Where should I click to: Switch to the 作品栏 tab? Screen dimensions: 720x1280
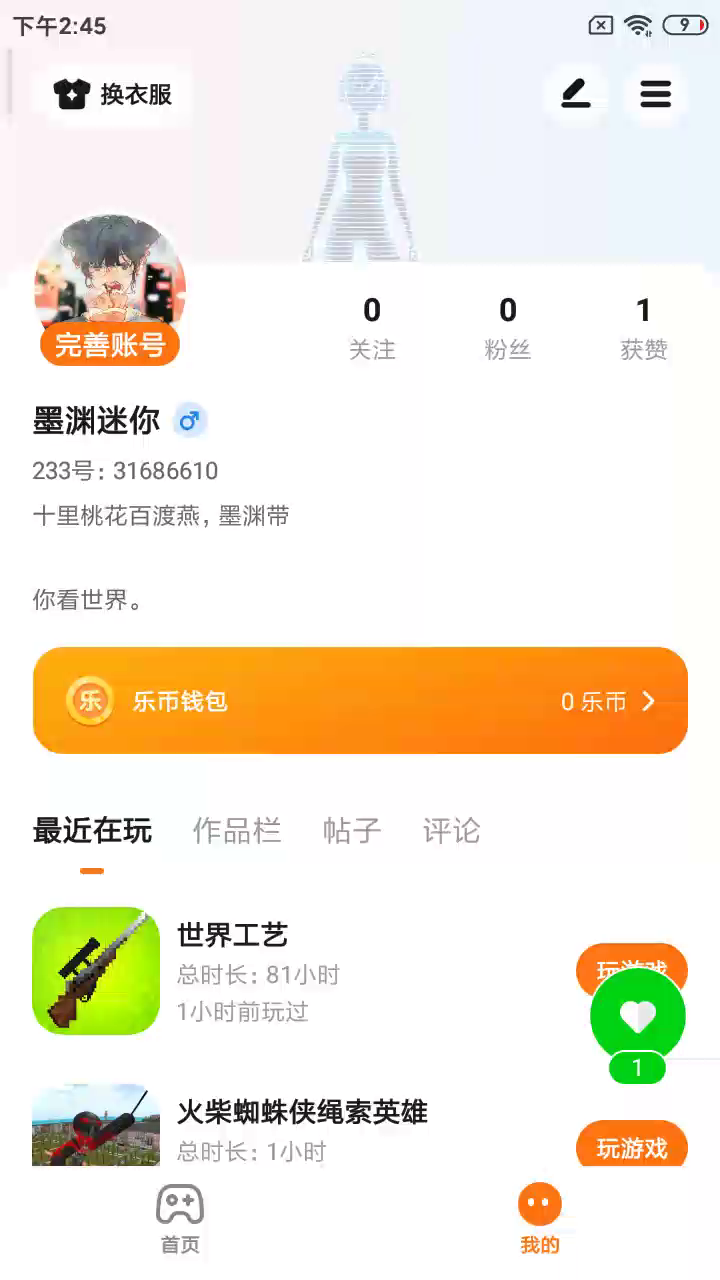(x=237, y=830)
